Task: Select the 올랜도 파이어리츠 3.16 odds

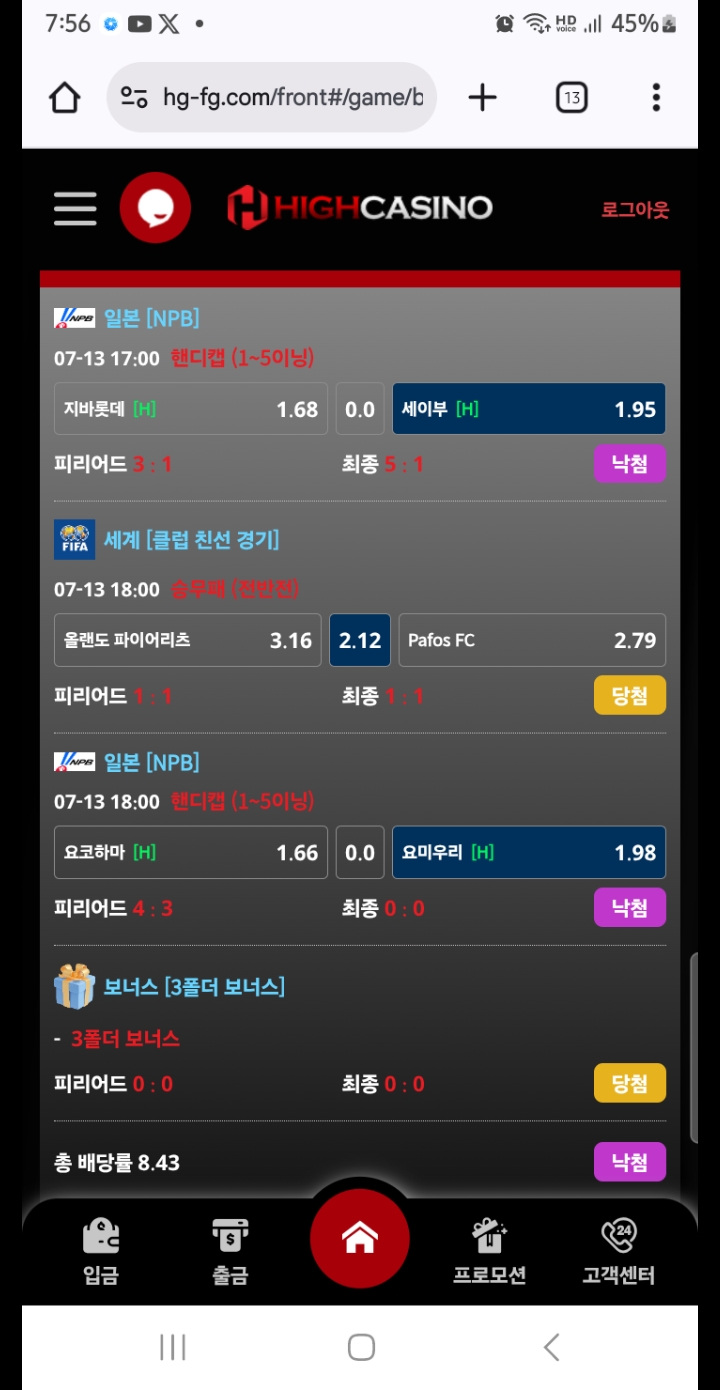Action: [x=188, y=640]
